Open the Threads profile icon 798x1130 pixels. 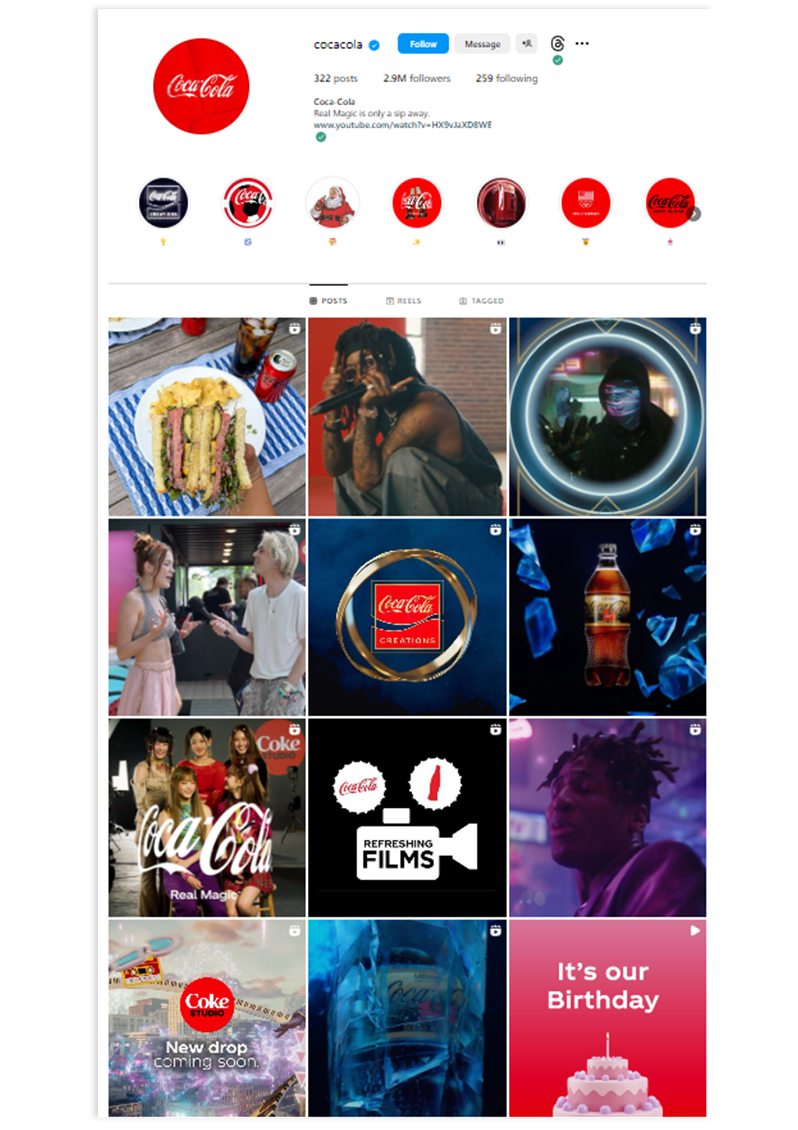click(x=558, y=44)
